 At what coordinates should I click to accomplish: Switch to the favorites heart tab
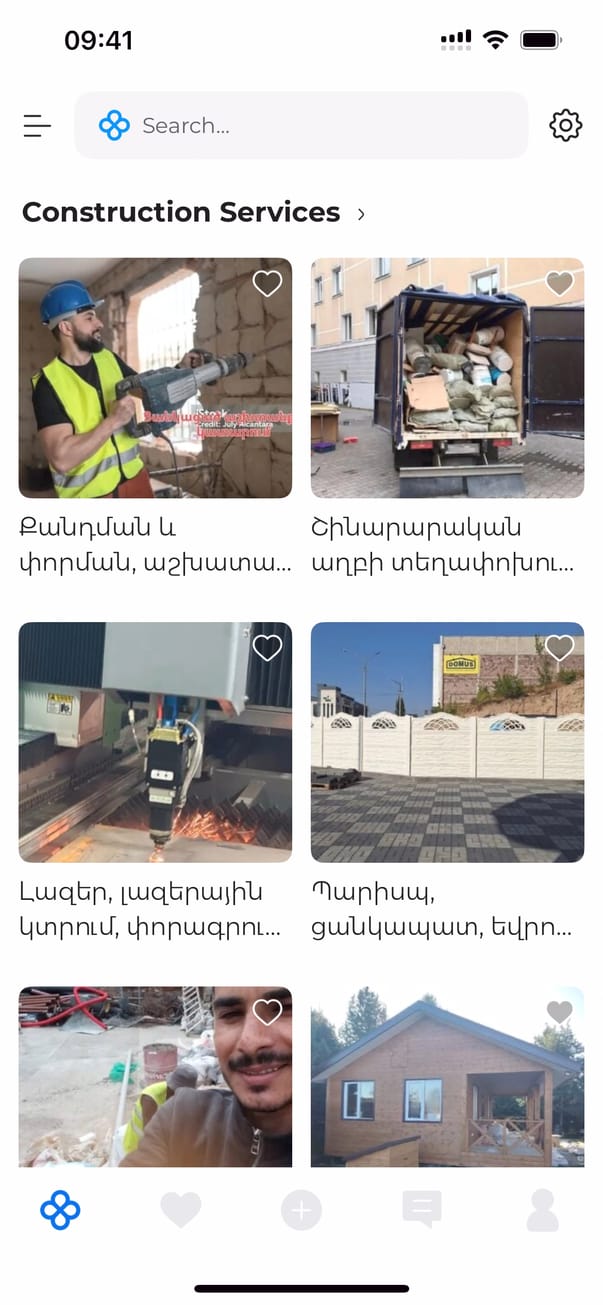(181, 1210)
